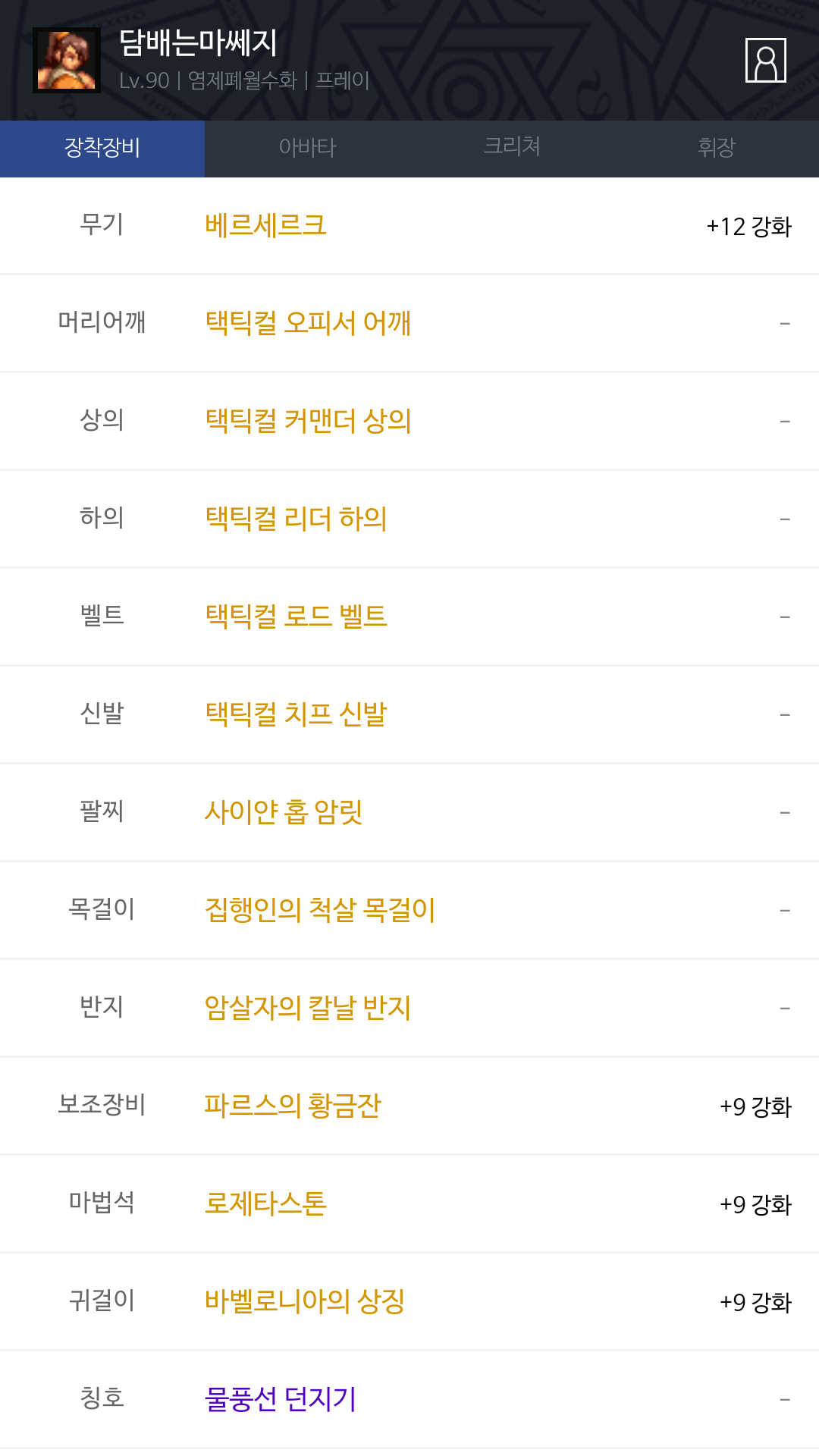Image resolution: width=819 pixels, height=1456 pixels.
Task: Switch to the 아바타 tab
Action: coord(307,149)
